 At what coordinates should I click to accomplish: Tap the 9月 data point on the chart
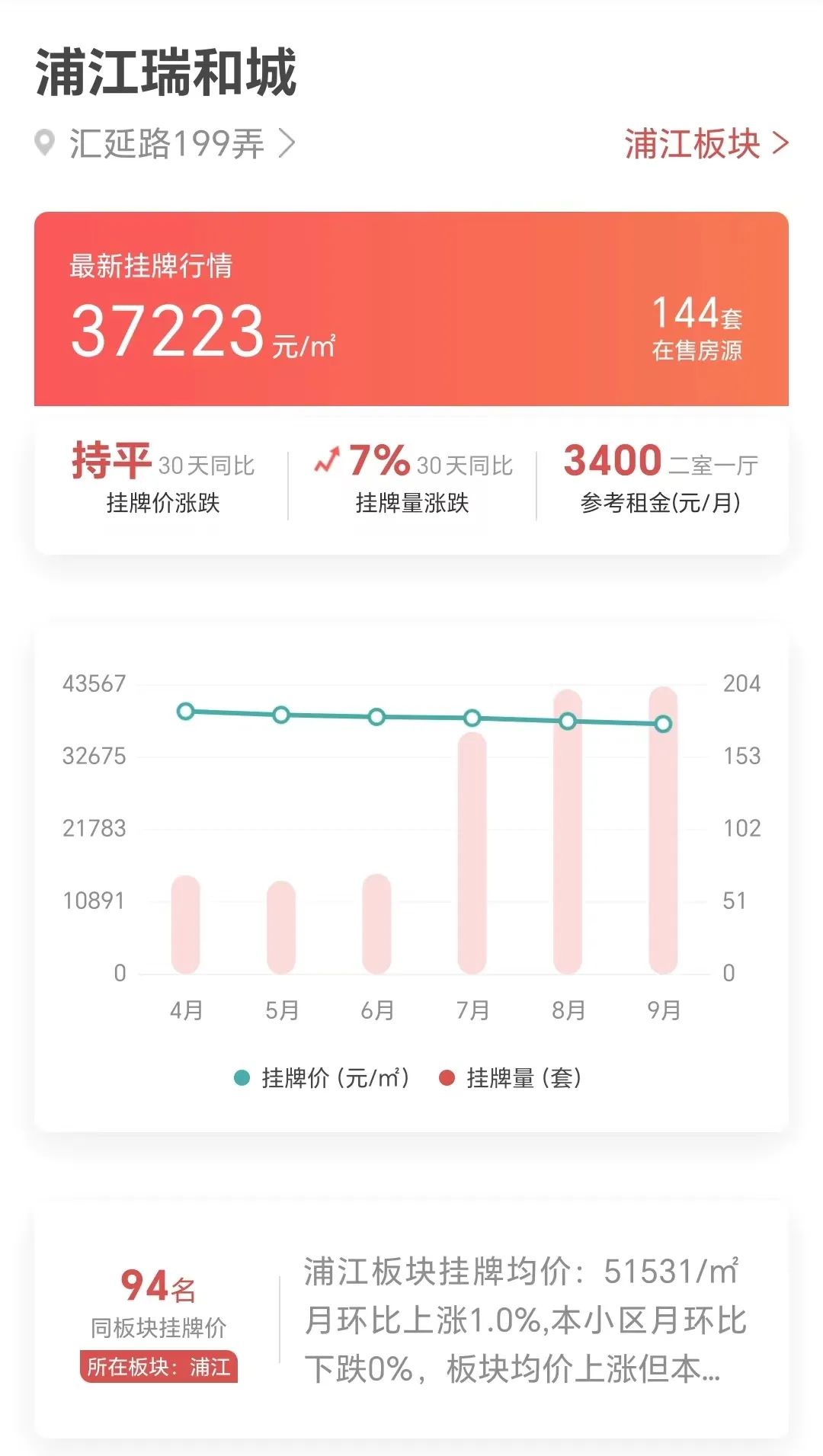(663, 724)
